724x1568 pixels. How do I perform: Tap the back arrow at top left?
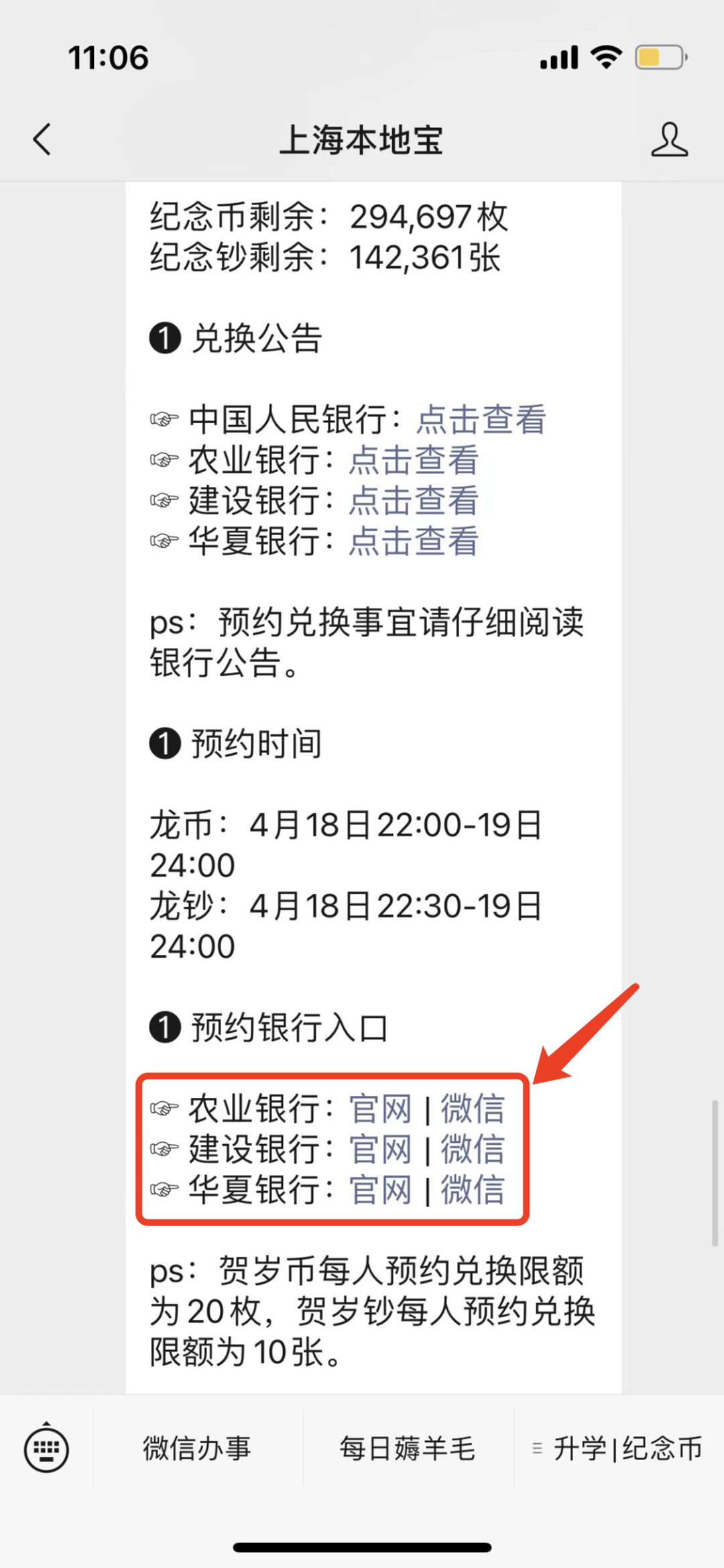click(x=42, y=140)
